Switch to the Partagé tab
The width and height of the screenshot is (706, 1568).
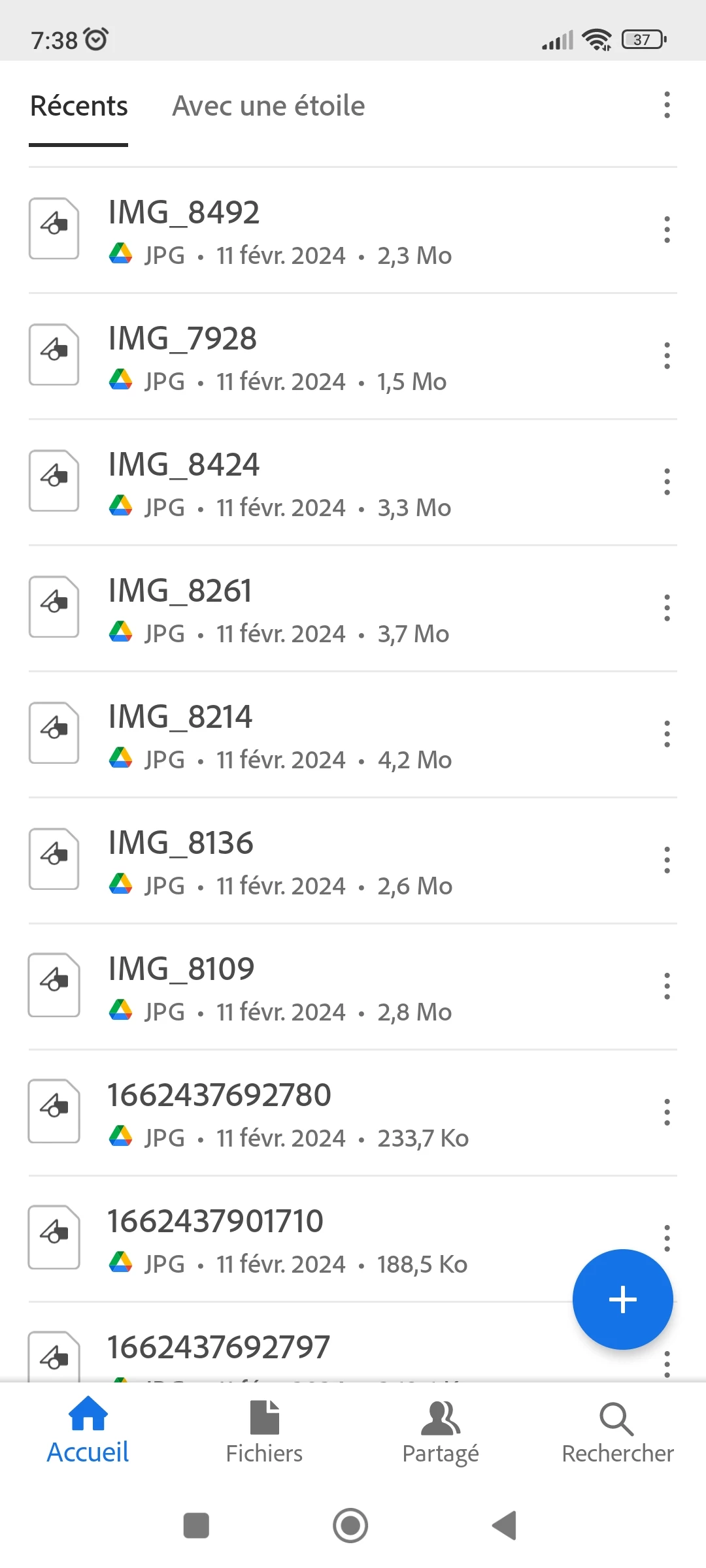441,1431
